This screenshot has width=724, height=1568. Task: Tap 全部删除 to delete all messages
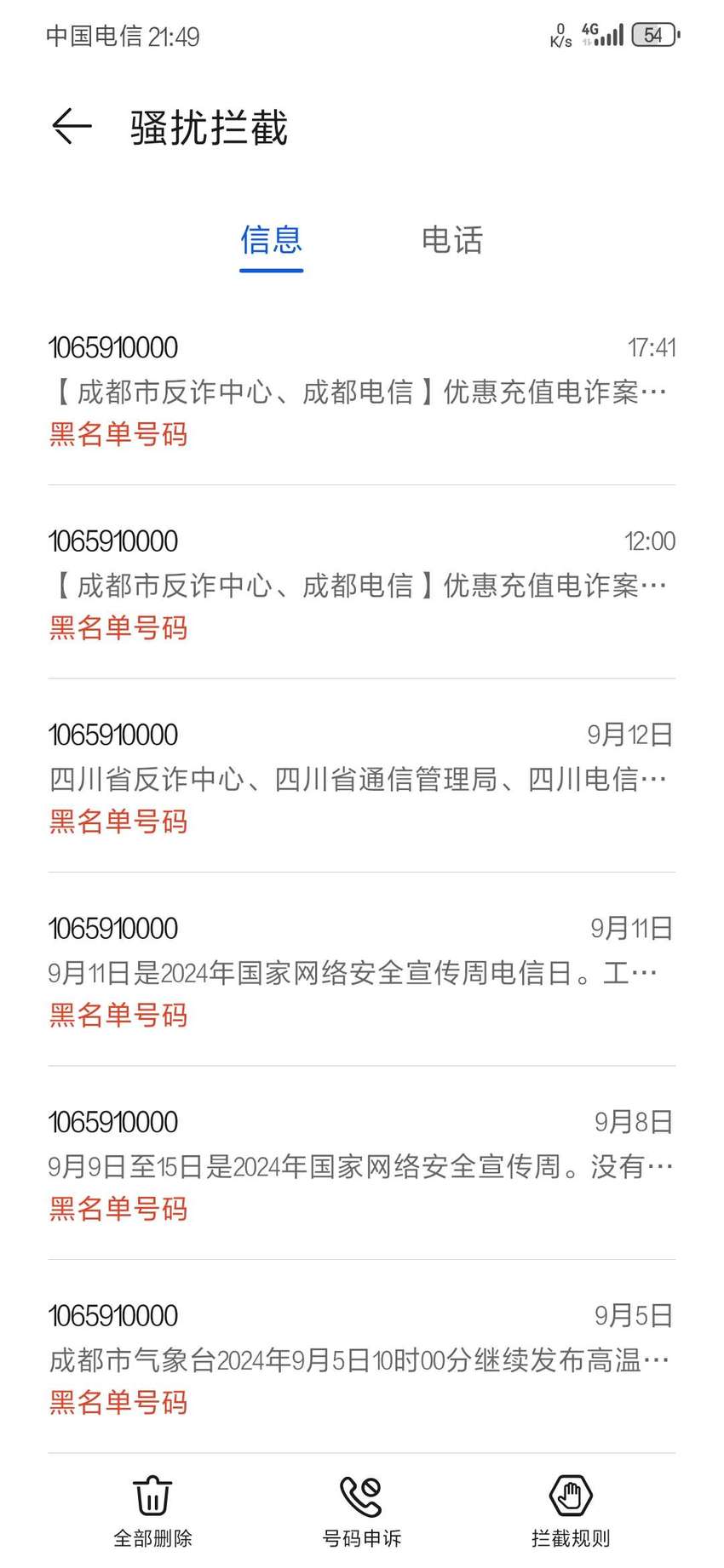[x=152, y=1511]
